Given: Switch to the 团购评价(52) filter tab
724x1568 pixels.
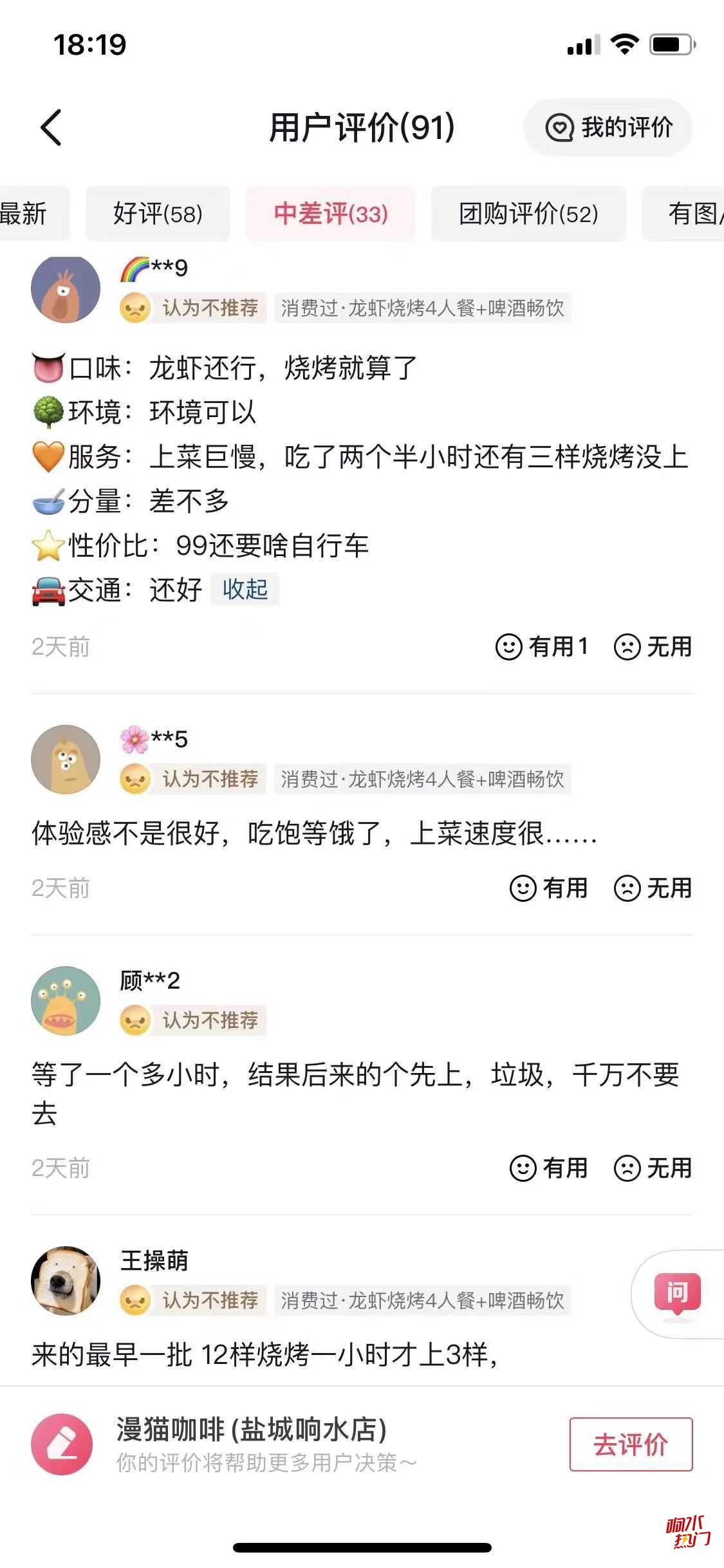Looking at the screenshot, I should coord(528,214).
